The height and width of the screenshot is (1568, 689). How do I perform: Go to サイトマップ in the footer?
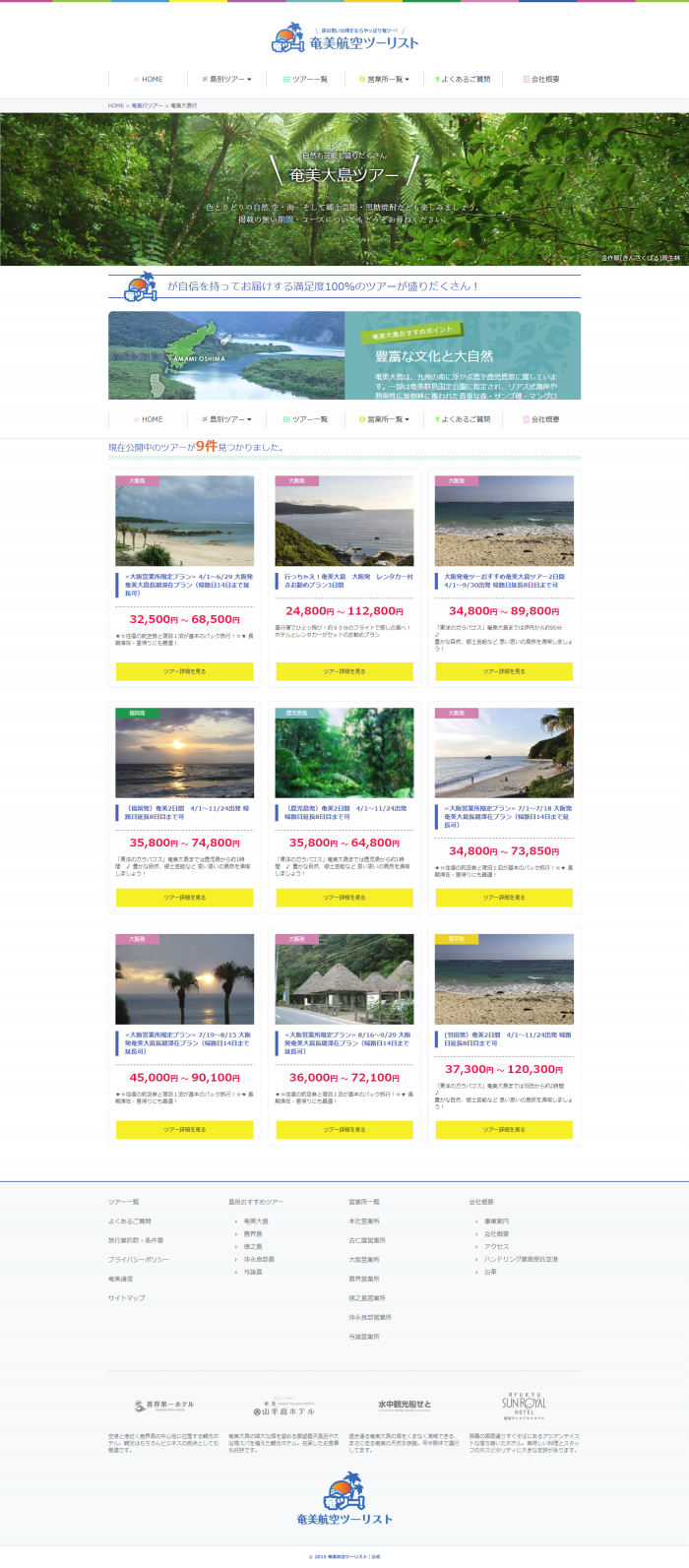126,1298
